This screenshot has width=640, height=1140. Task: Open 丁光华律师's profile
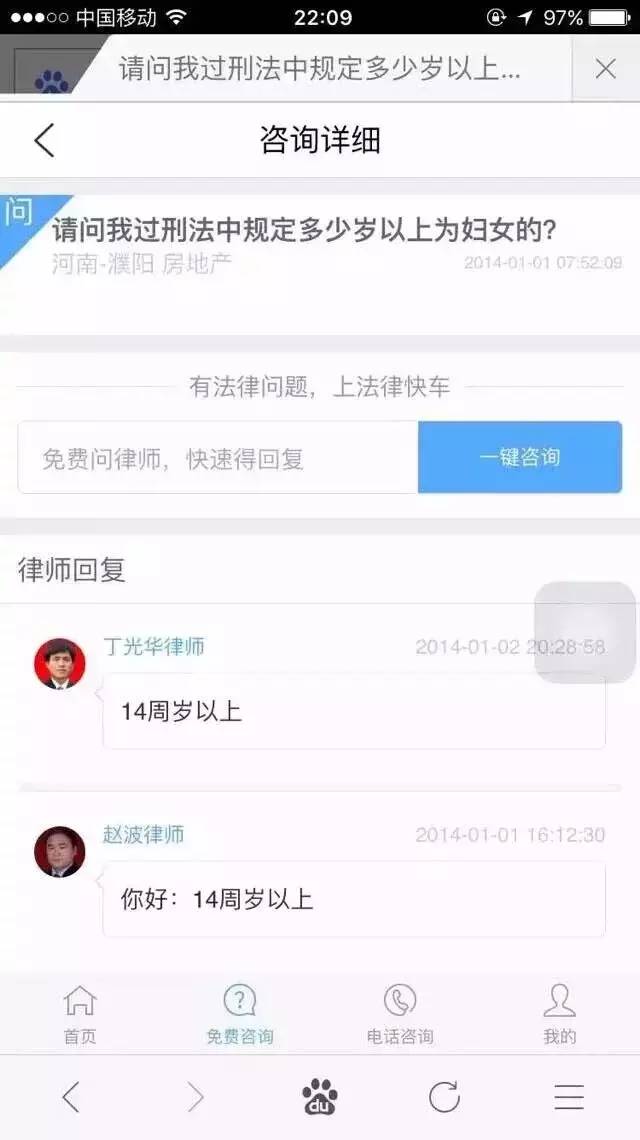[x=154, y=646]
